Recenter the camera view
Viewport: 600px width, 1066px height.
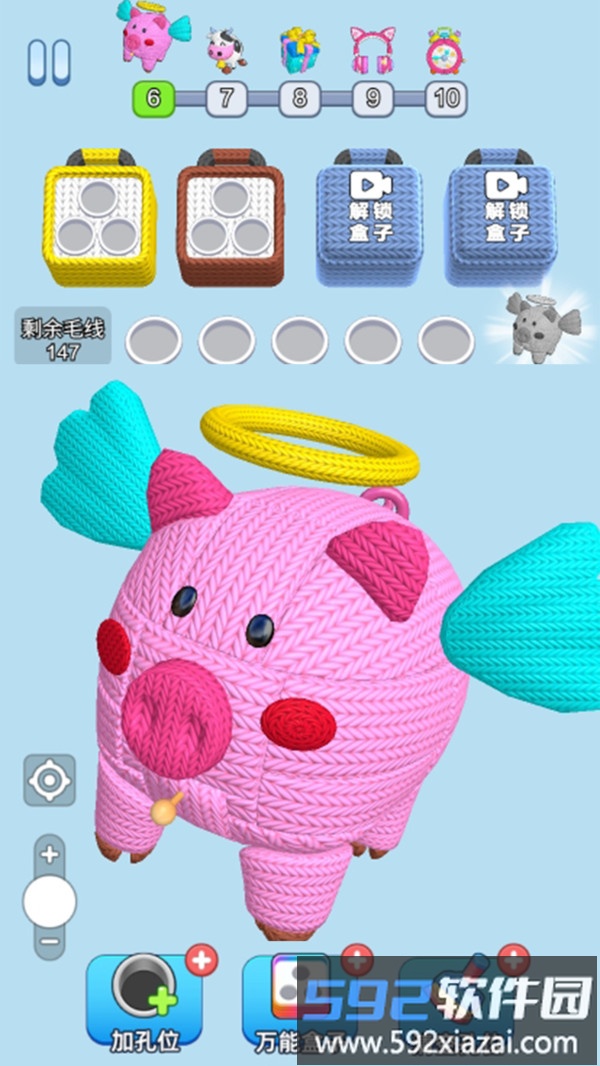tap(50, 780)
